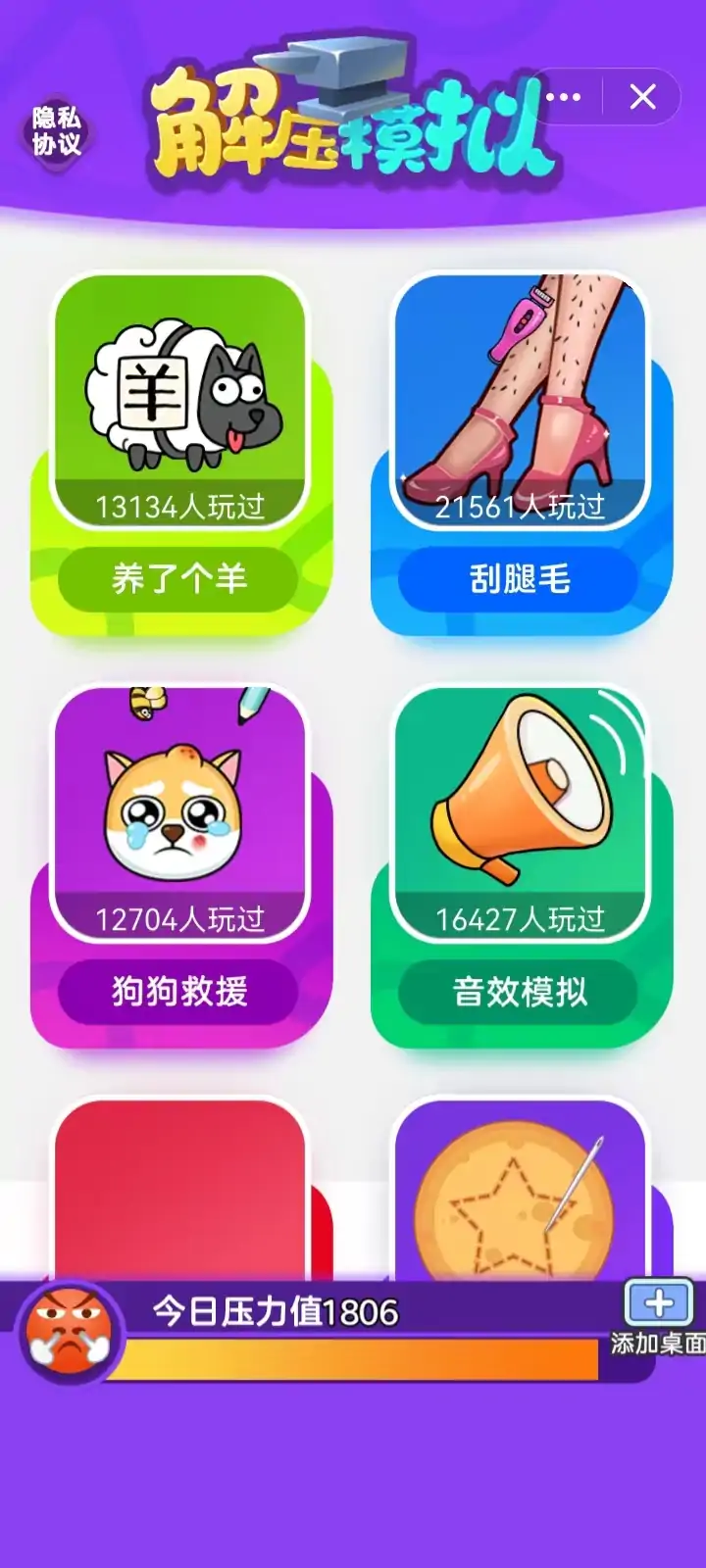
Task: Tap the 音效模拟 button
Action: [519, 992]
